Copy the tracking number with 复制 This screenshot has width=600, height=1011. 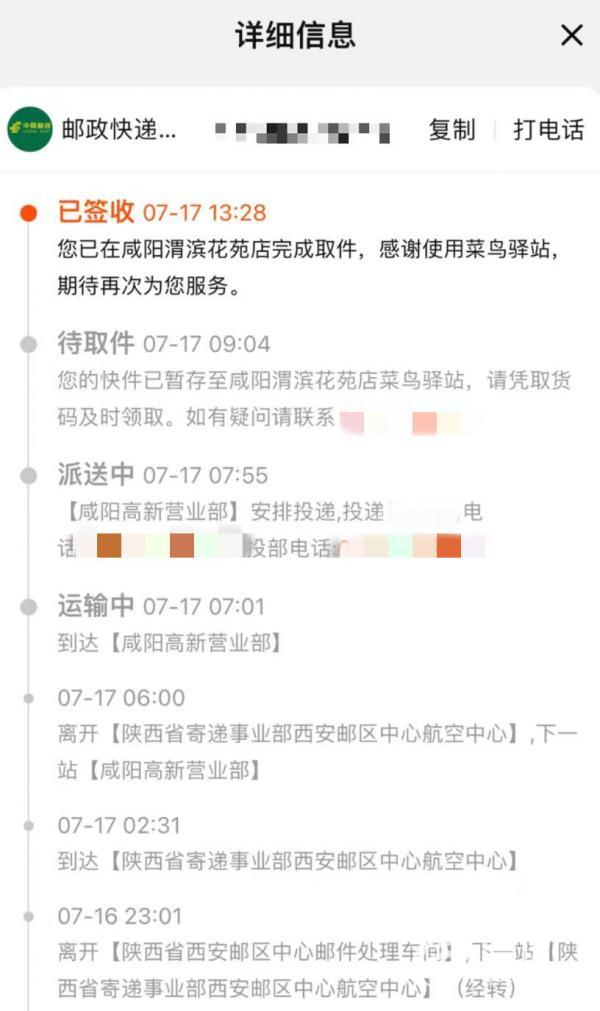click(x=451, y=130)
